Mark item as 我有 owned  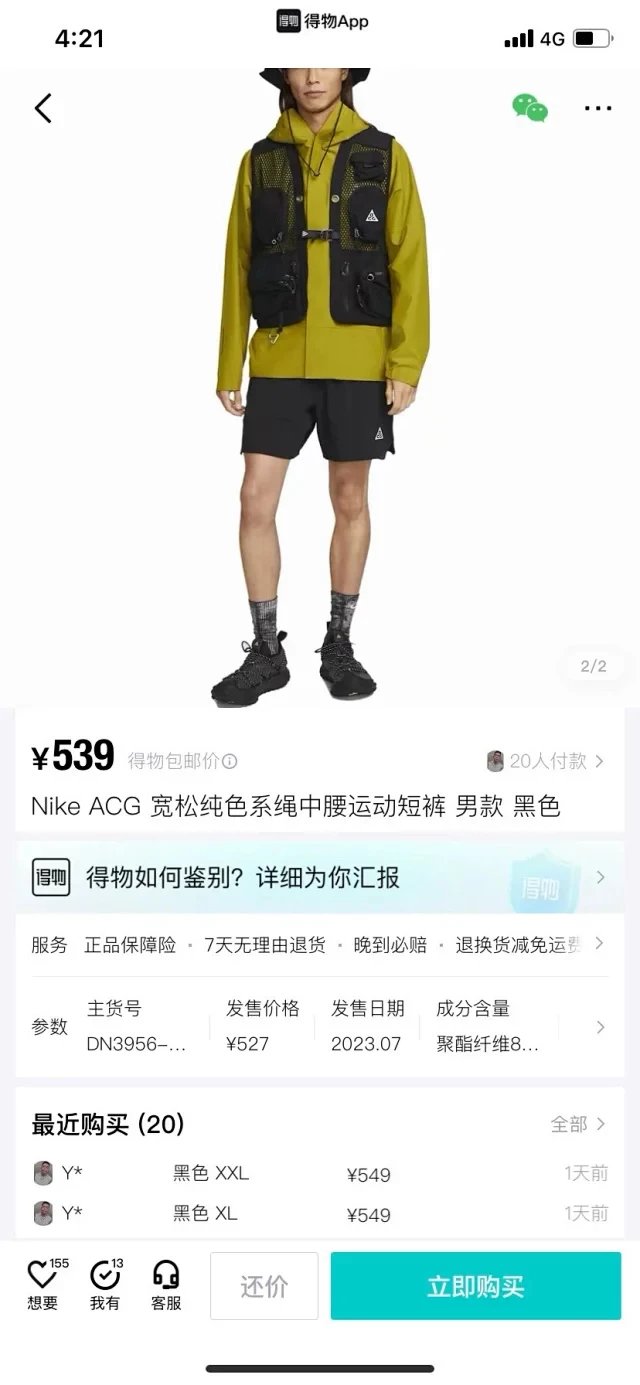tap(105, 1285)
